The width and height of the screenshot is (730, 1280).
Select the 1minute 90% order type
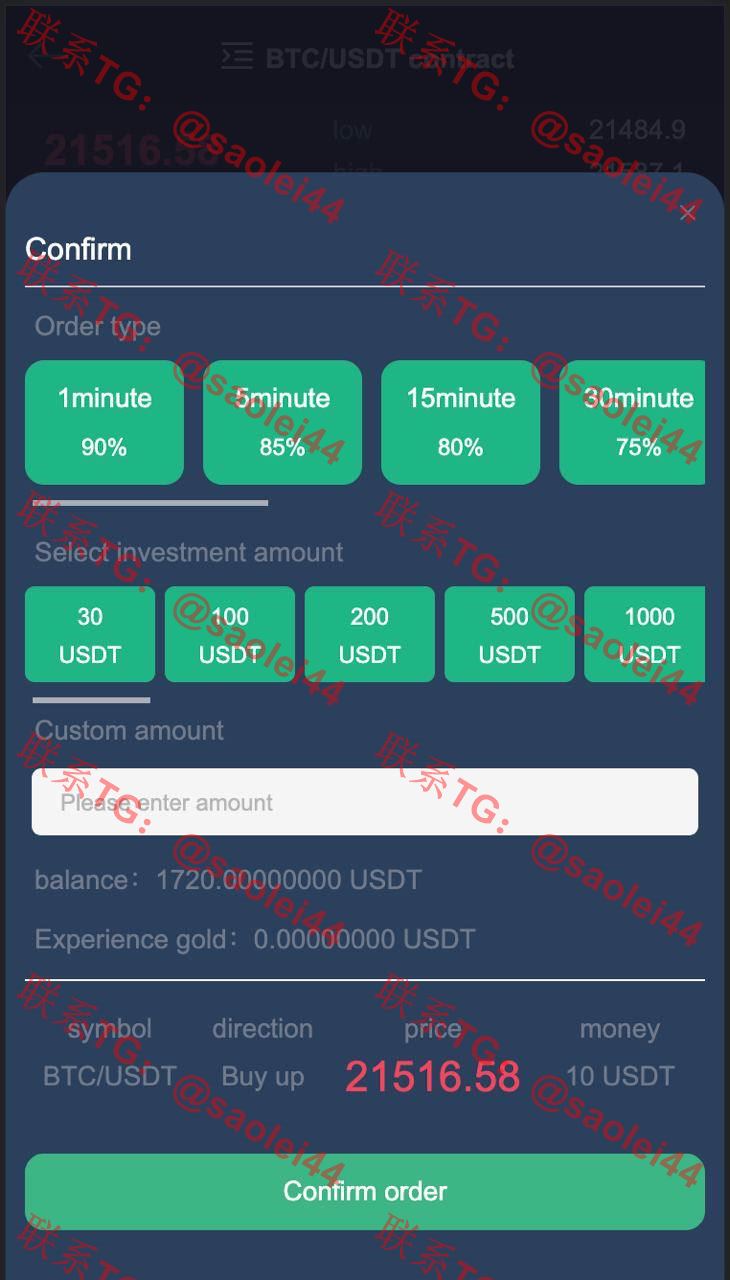click(x=104, y=422)
